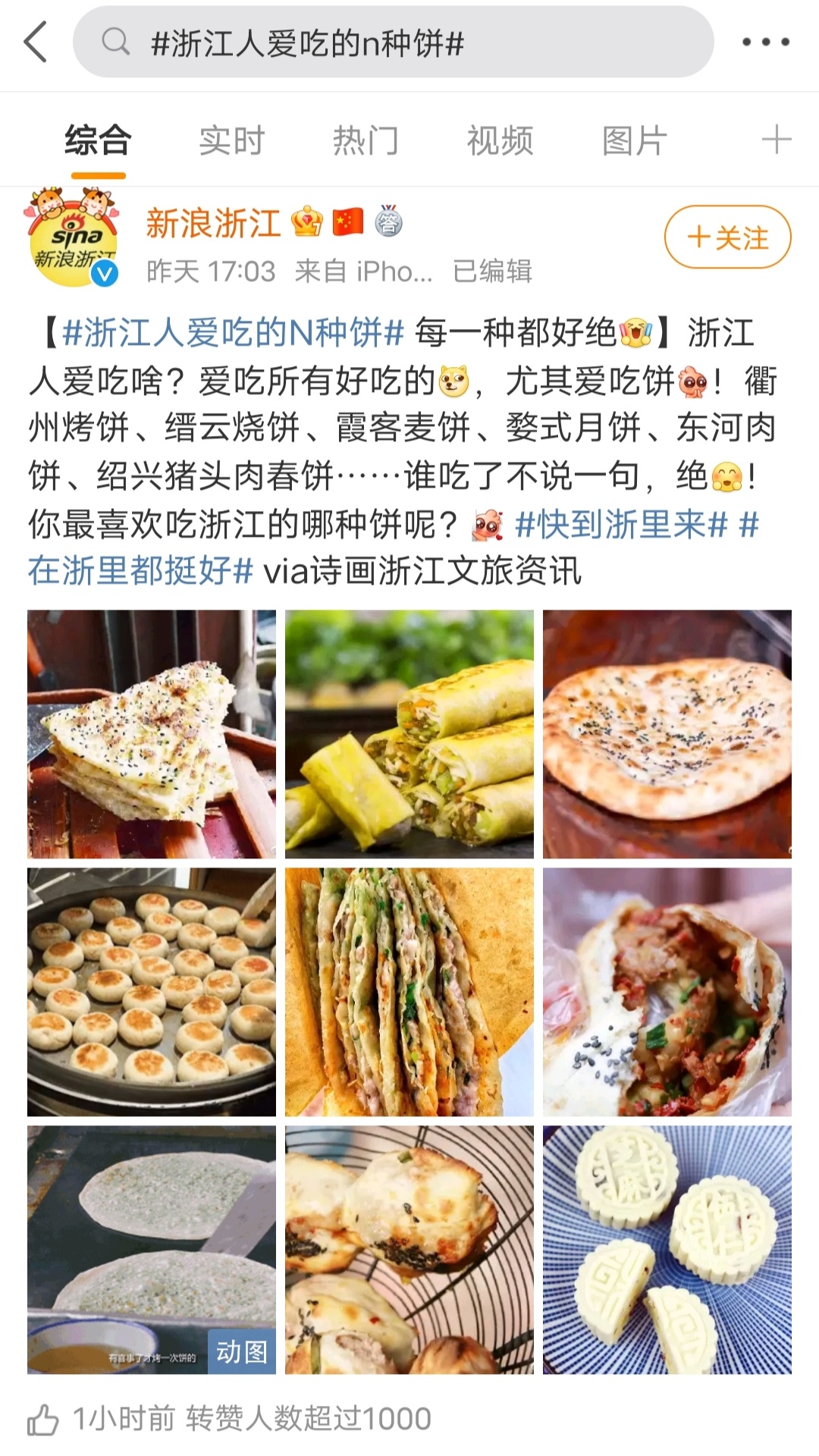The height and width of the screenshot is (1456, 819).
Task: View the spring roll wraps photo
Action: click(409, 734)
